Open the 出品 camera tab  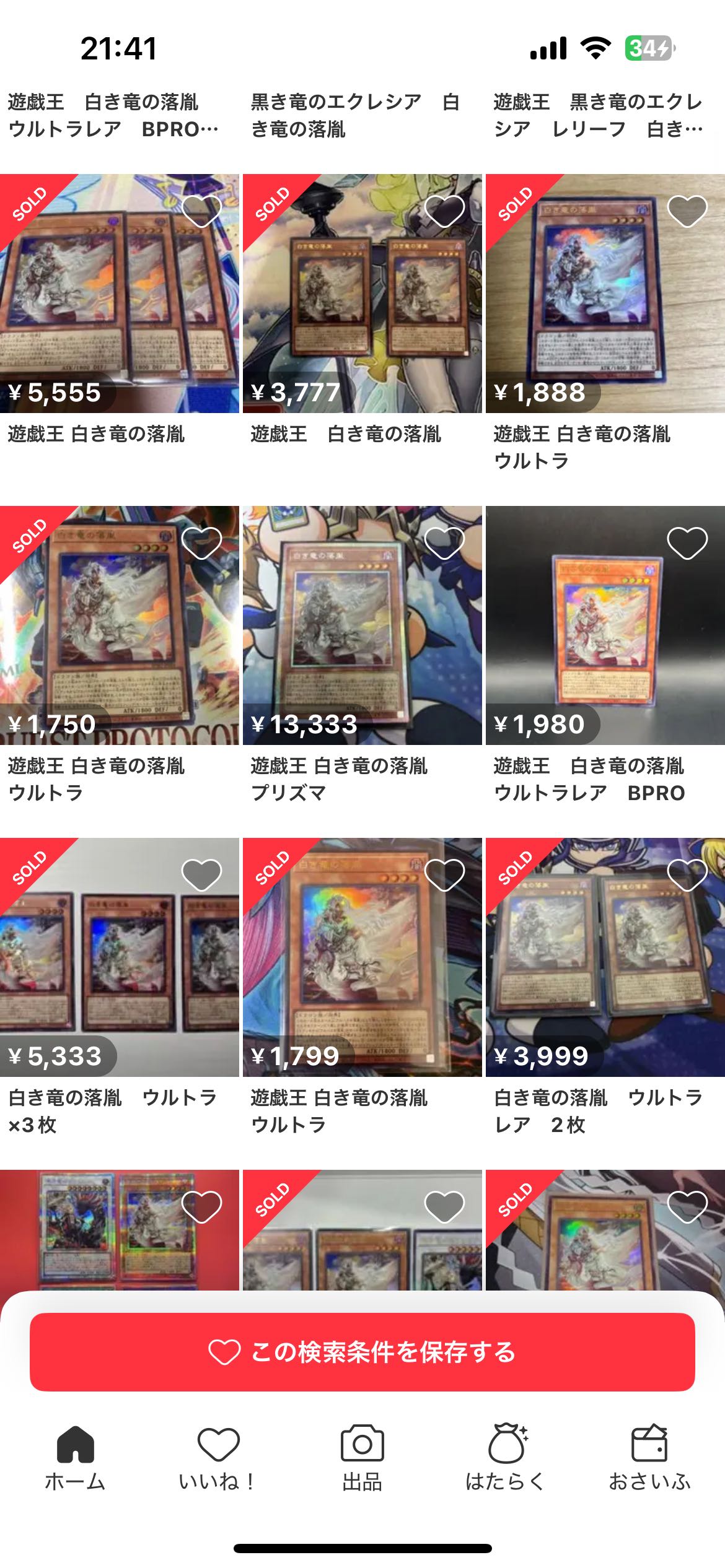362,1457
